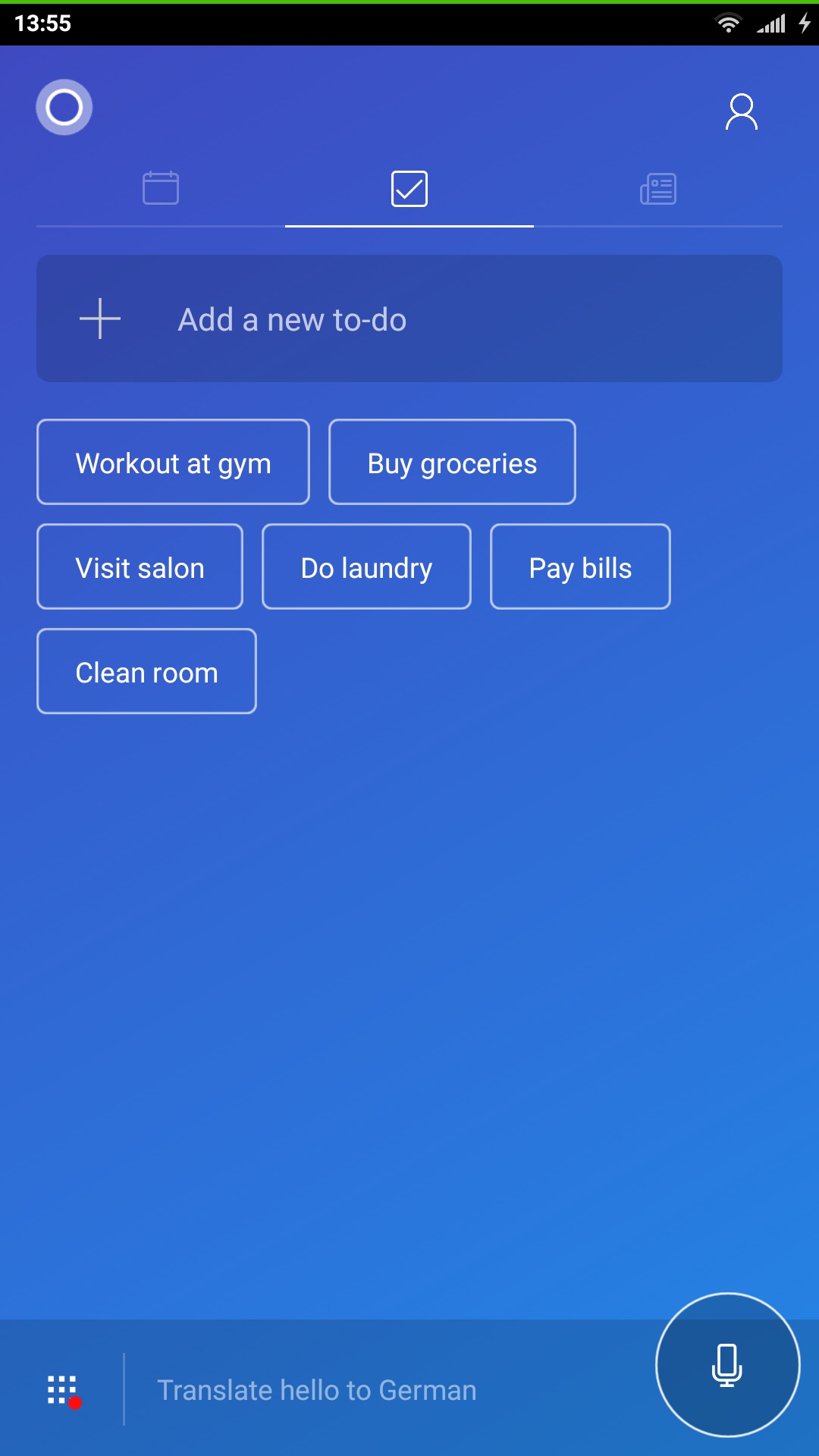
Task: Add the Pay bills suggestion
Action: (x=580, y=566)
